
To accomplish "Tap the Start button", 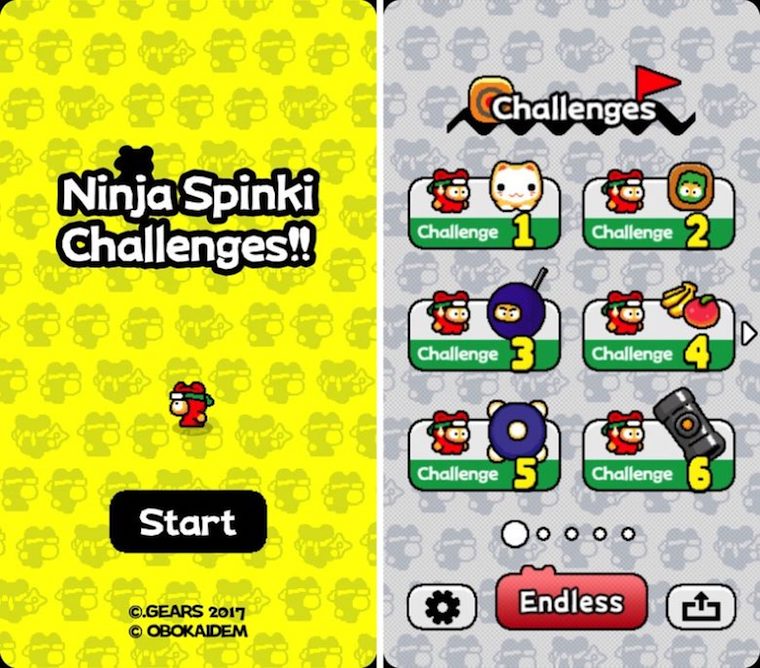I will click(188, 522).
